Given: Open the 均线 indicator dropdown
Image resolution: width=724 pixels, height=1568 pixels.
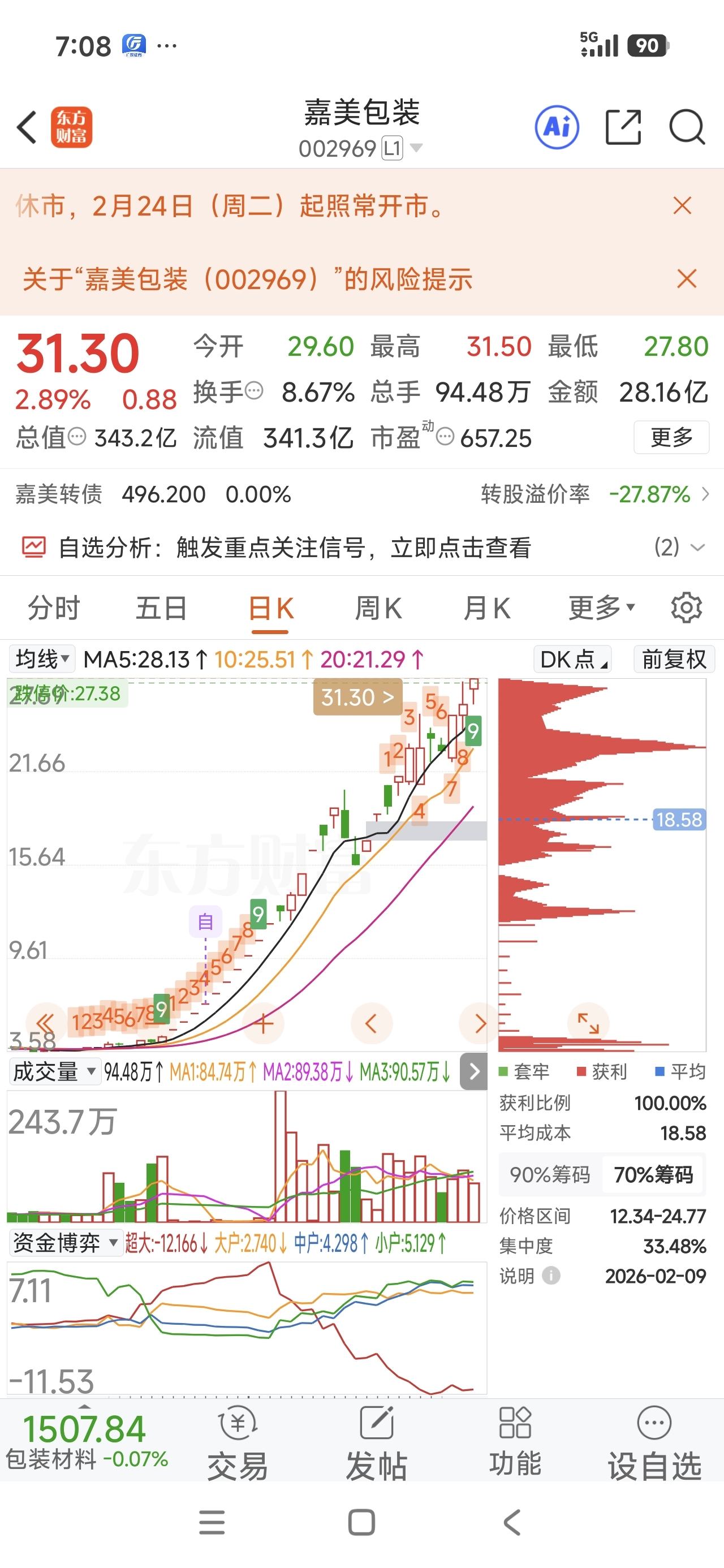Looking at the screenshot, I should 42,659.
